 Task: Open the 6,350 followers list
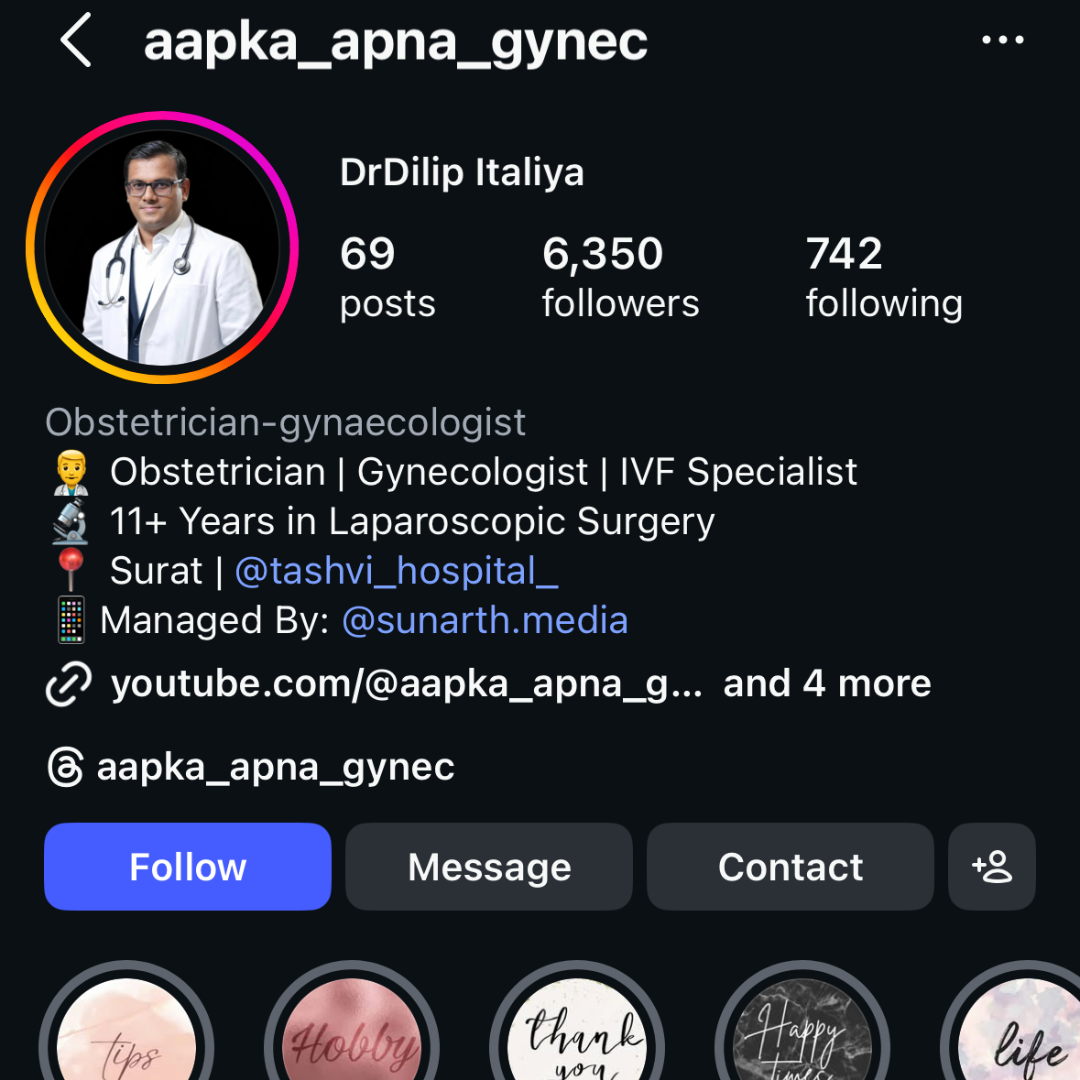click(x=620, y=277)
